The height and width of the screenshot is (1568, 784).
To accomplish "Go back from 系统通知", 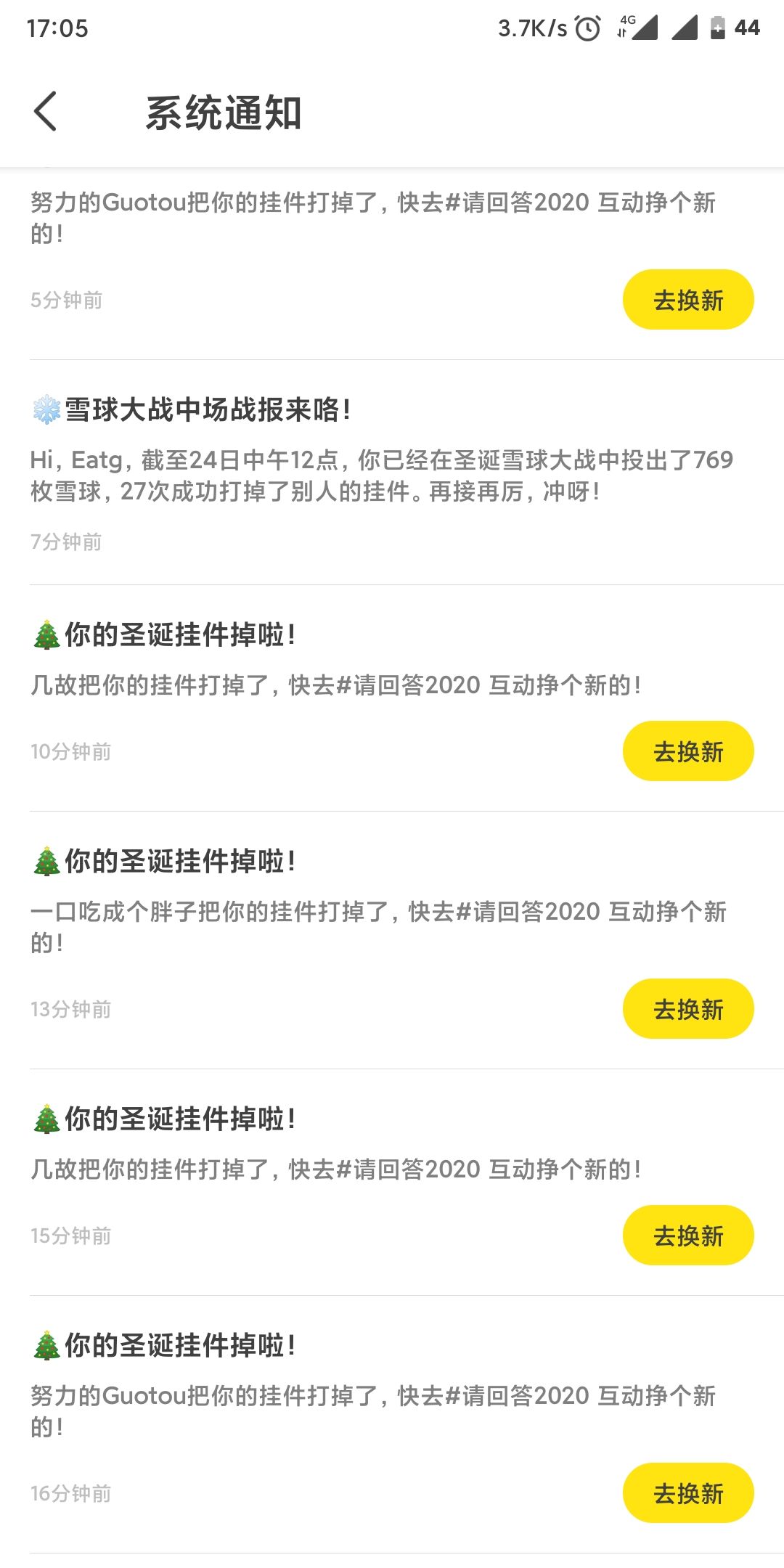I will coord(45,112).
